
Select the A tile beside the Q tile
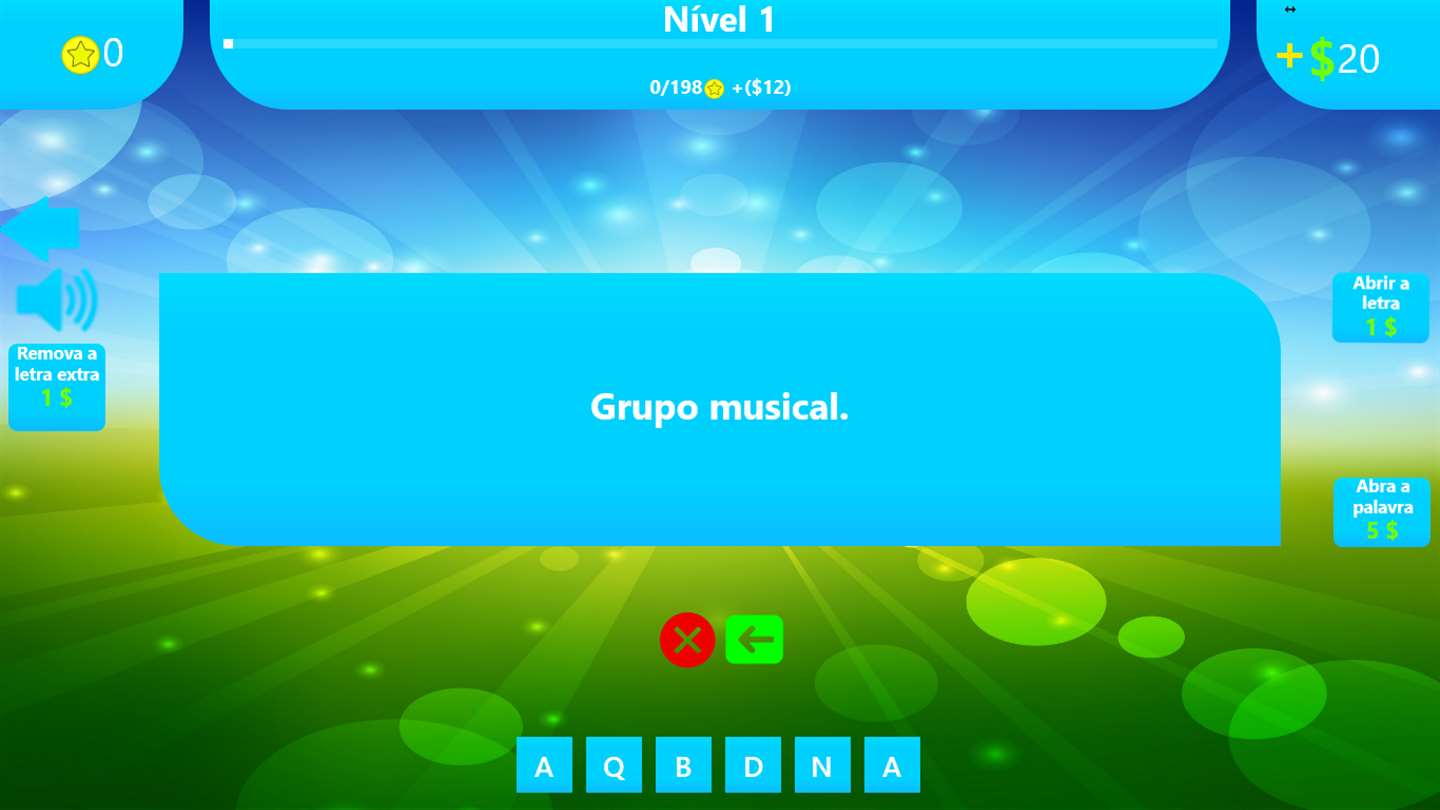point(544,765)
